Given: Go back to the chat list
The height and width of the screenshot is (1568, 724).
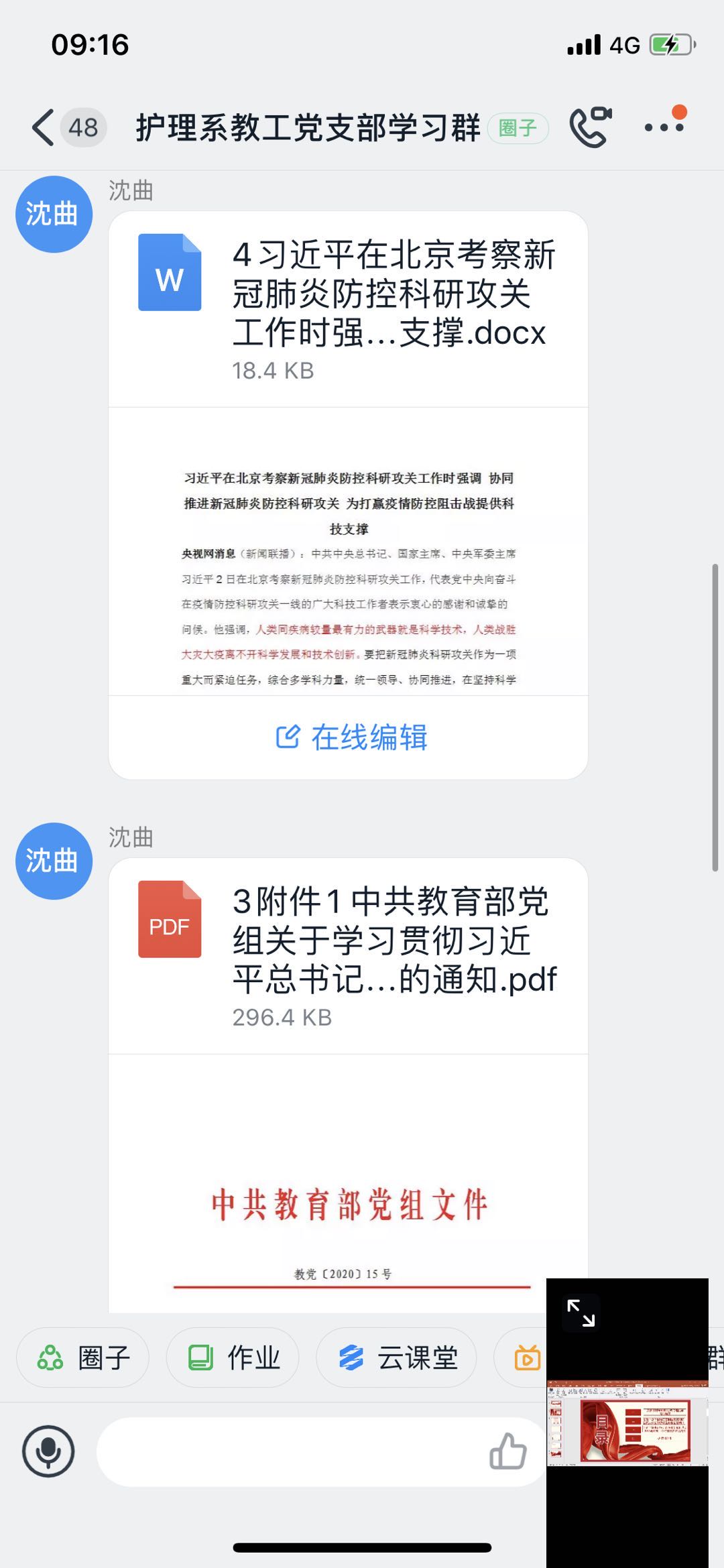Looking at the screenshot, I should [x=44, y=127].
